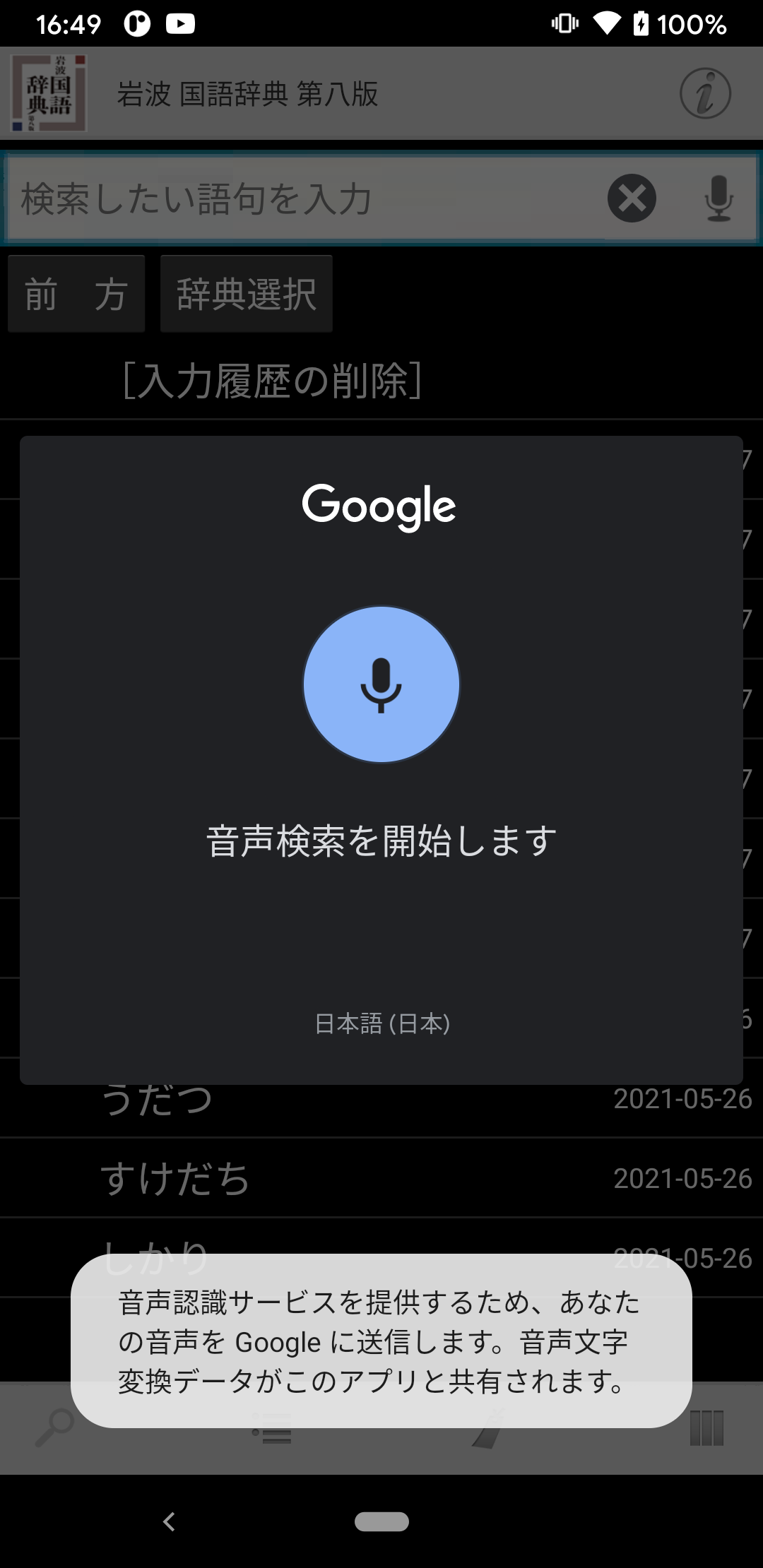763x1568 pixels.
Task: Tap the home pill in the navigation bar
Action: pyautogui.click(x=381, y=1521)
